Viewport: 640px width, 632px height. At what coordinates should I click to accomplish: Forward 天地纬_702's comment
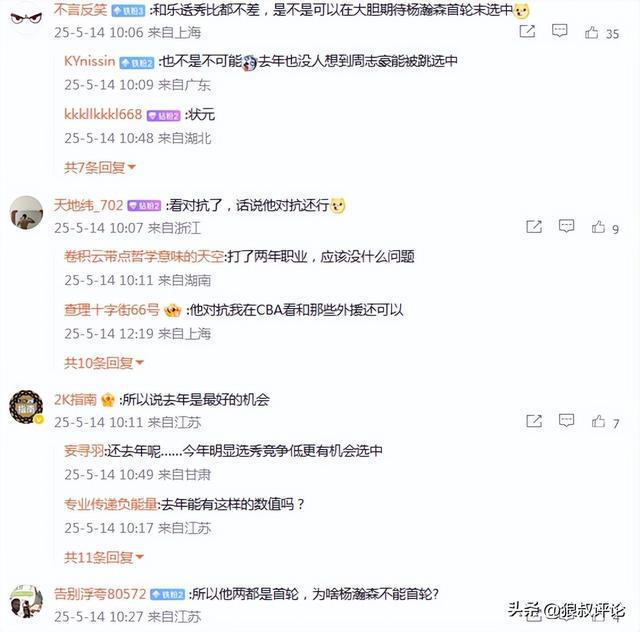[534, 227]
